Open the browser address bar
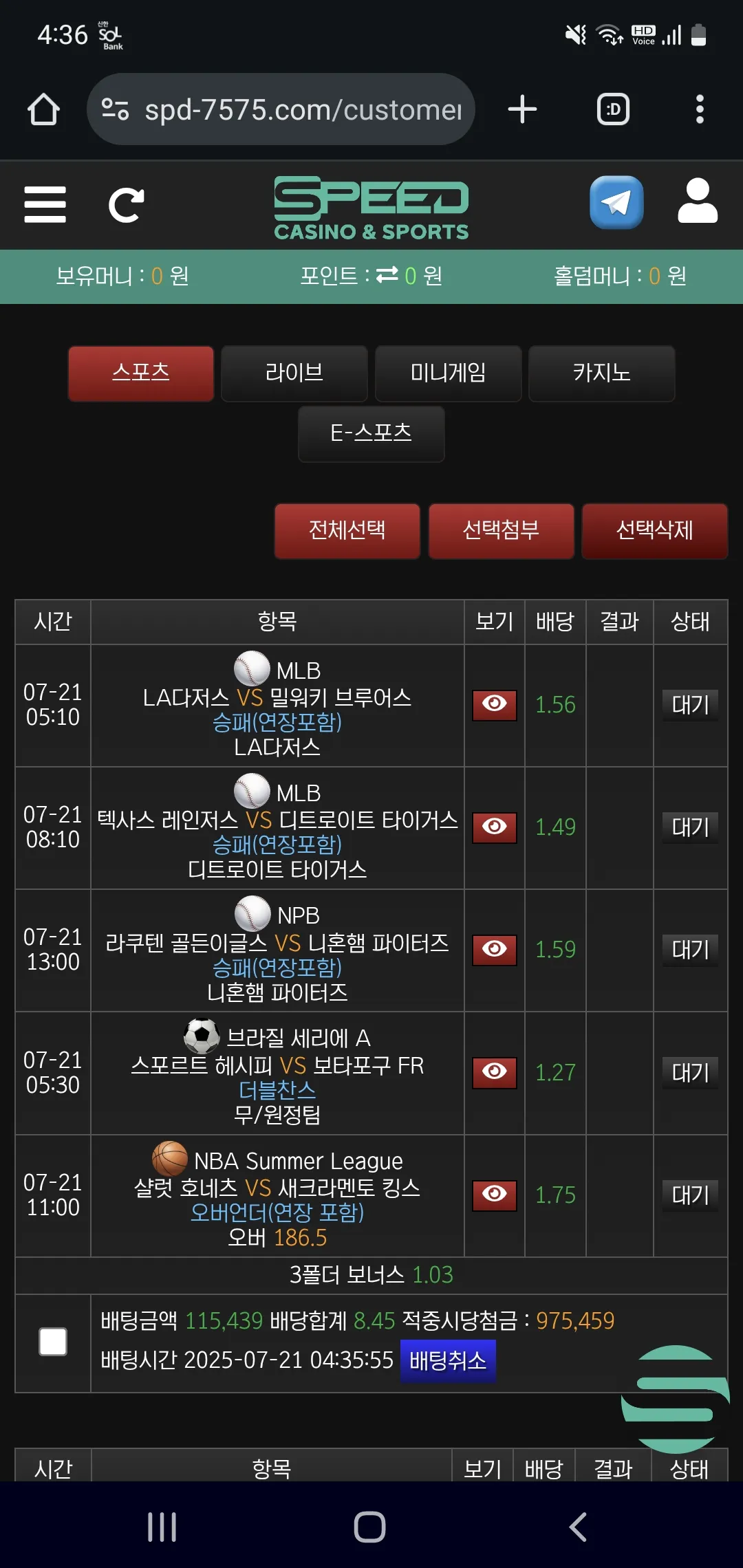This screenshot has height=1568, width=743. 281,109
